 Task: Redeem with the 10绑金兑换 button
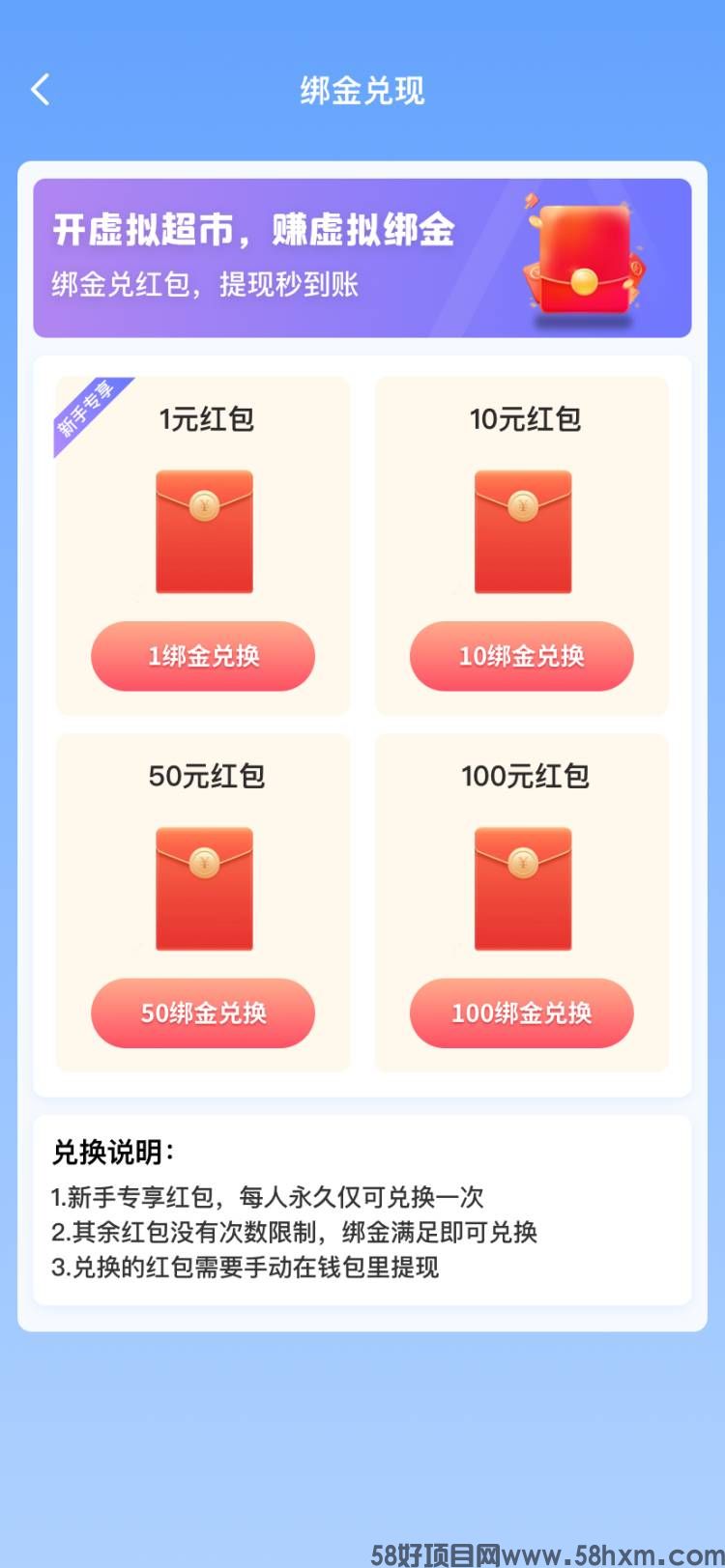(521, 656)
